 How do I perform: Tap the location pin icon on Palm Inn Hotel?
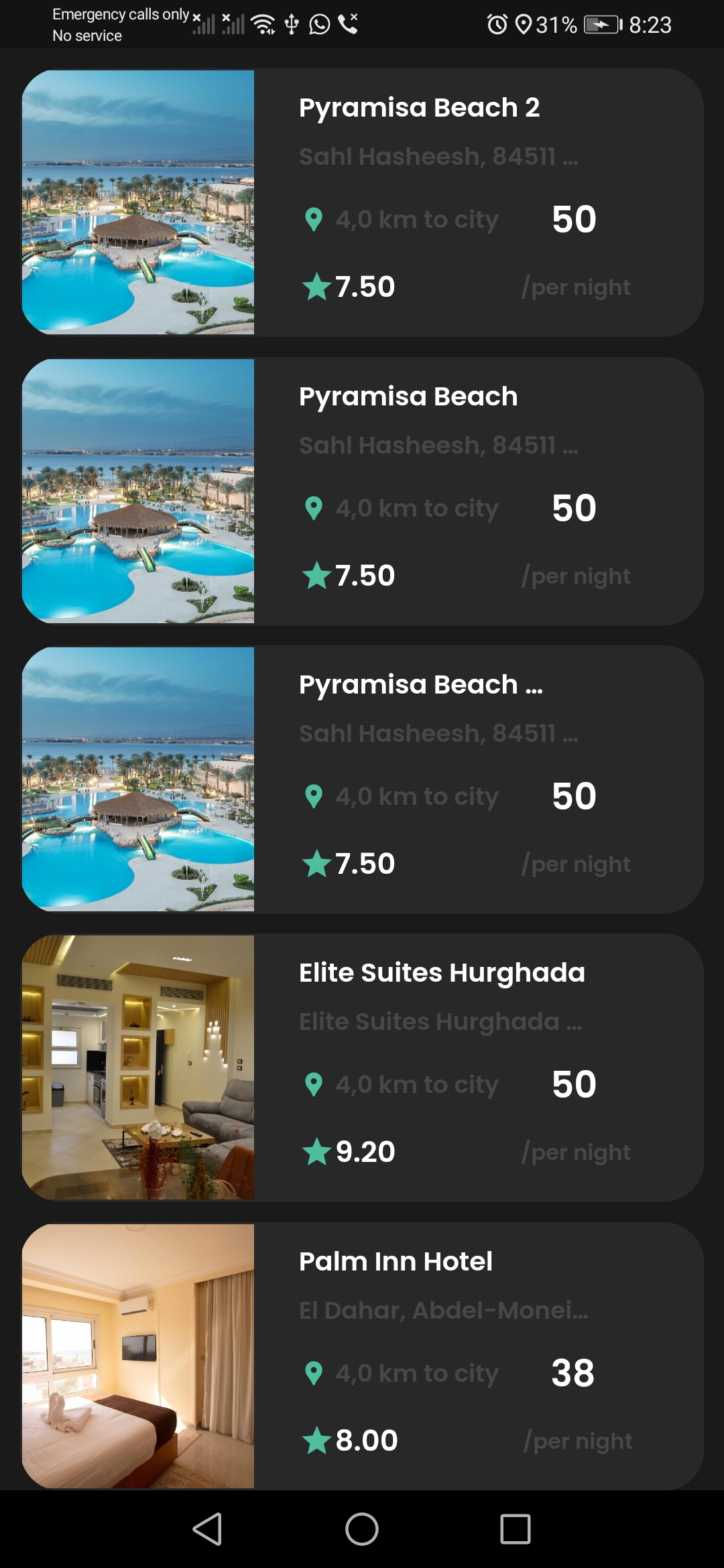pyautogui.click(x=314, y=1372)
